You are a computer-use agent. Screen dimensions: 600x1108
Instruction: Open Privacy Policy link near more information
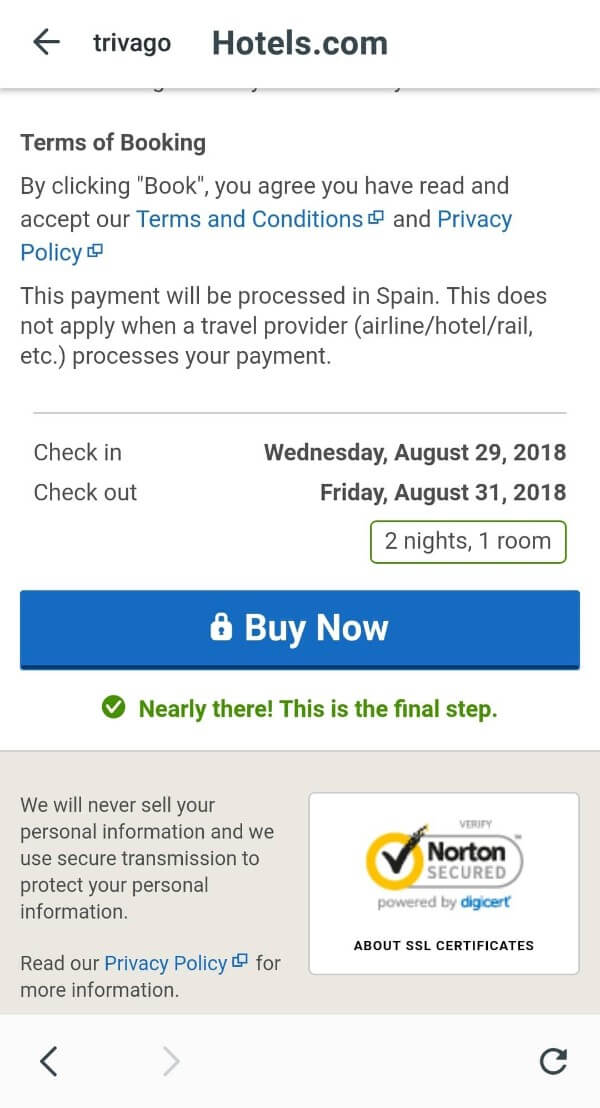166,963
